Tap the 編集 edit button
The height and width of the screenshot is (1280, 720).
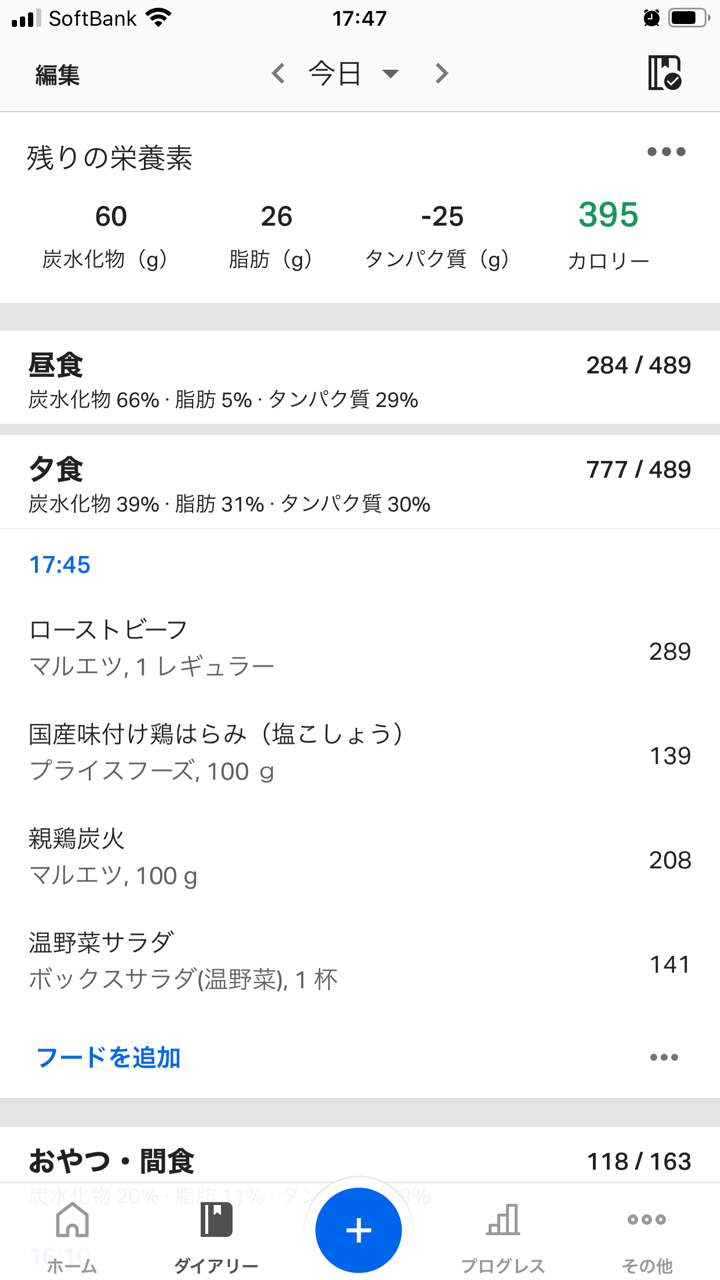(x=58, y=75)
